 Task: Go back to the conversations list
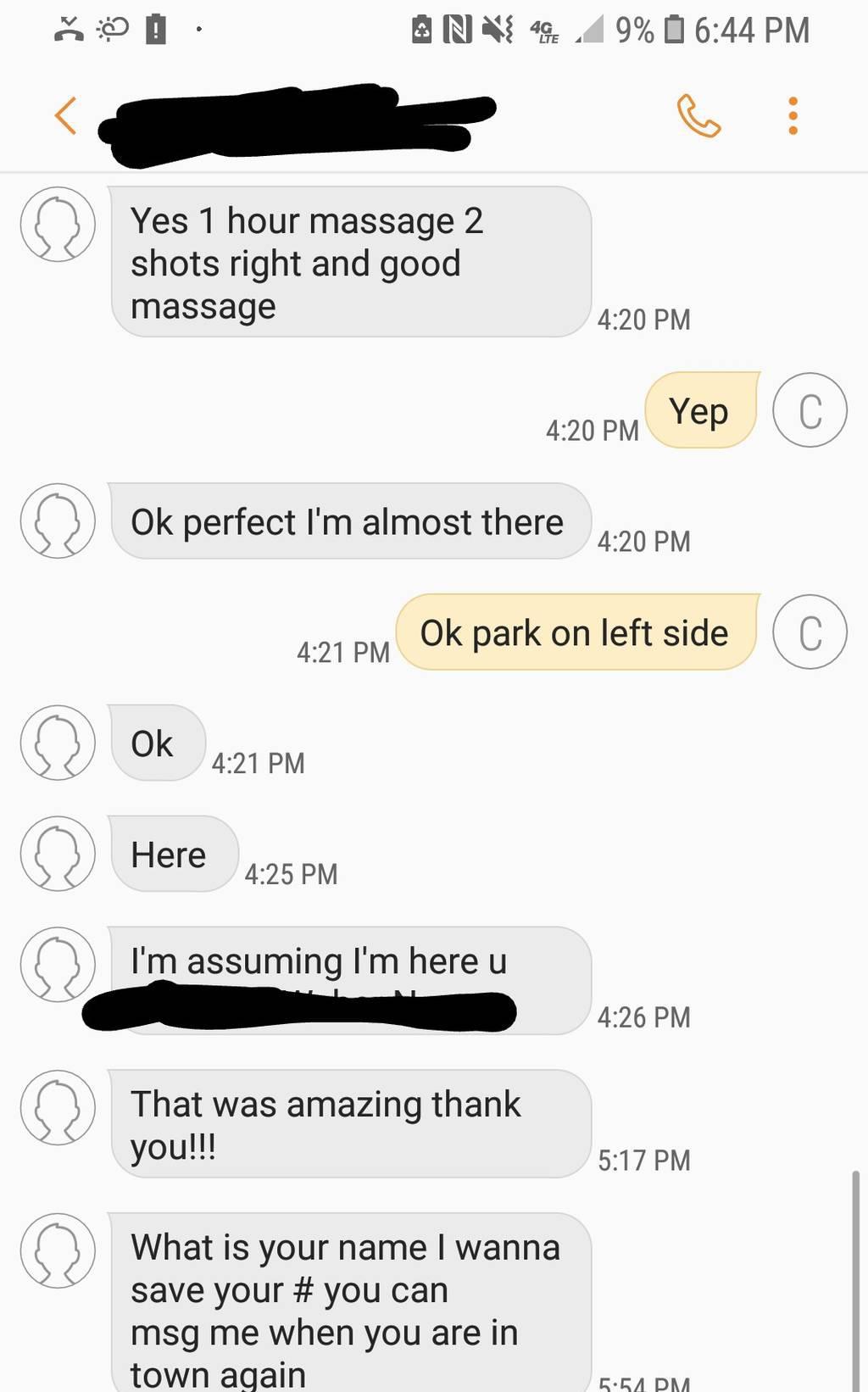click(66, 115)
